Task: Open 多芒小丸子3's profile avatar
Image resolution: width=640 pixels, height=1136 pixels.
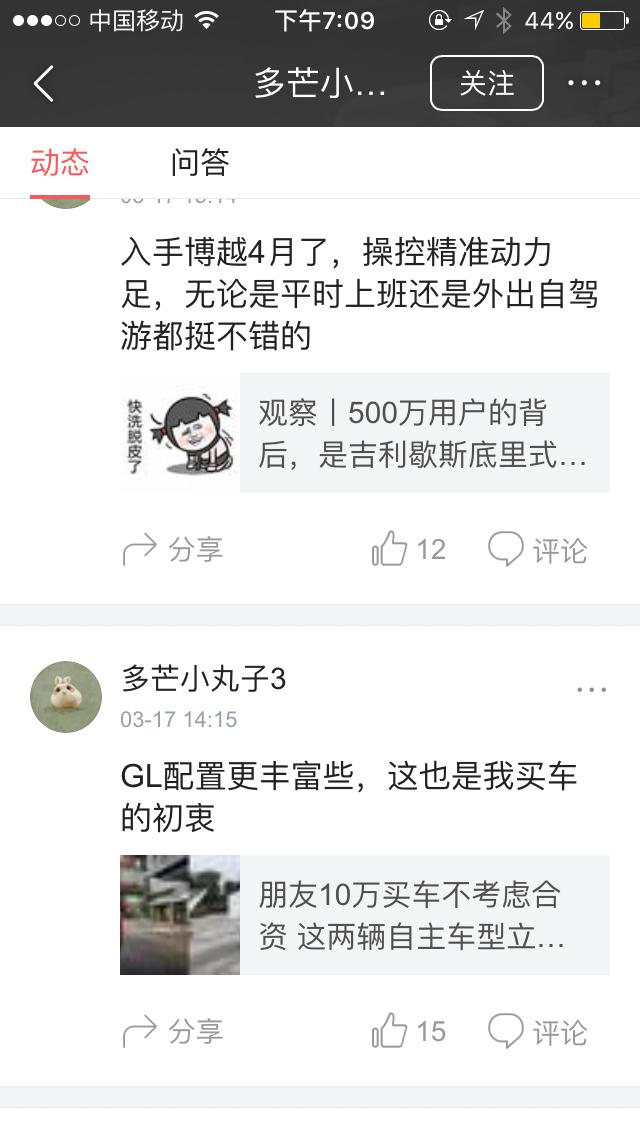Action: pos(66,696)
